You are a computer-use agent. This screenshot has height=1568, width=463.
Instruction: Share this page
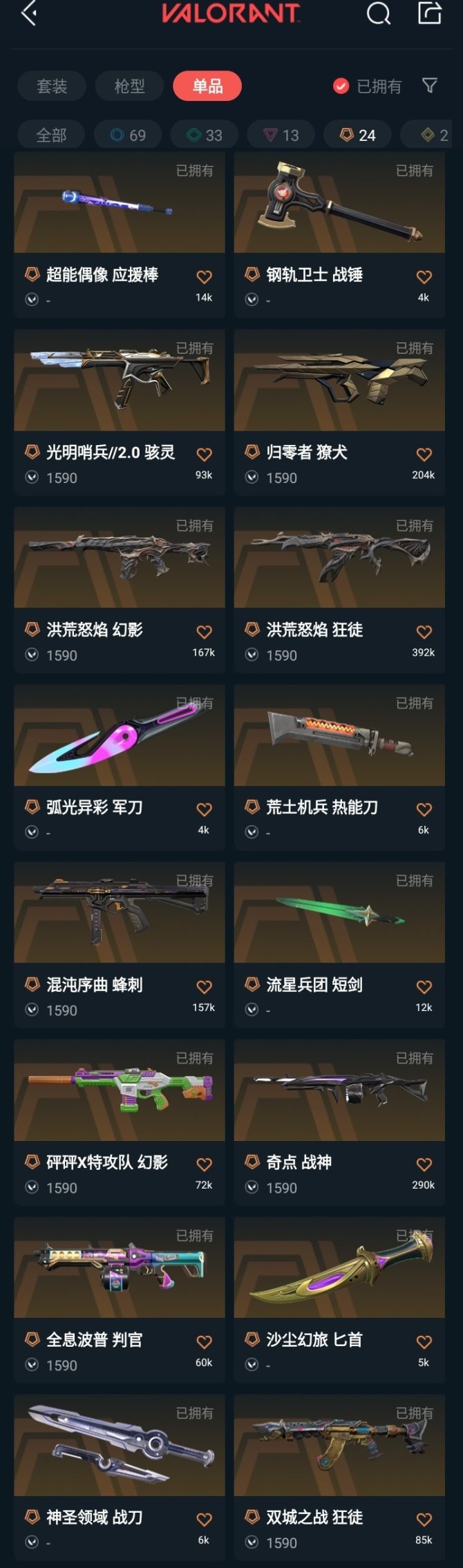(x=429, y=13)
